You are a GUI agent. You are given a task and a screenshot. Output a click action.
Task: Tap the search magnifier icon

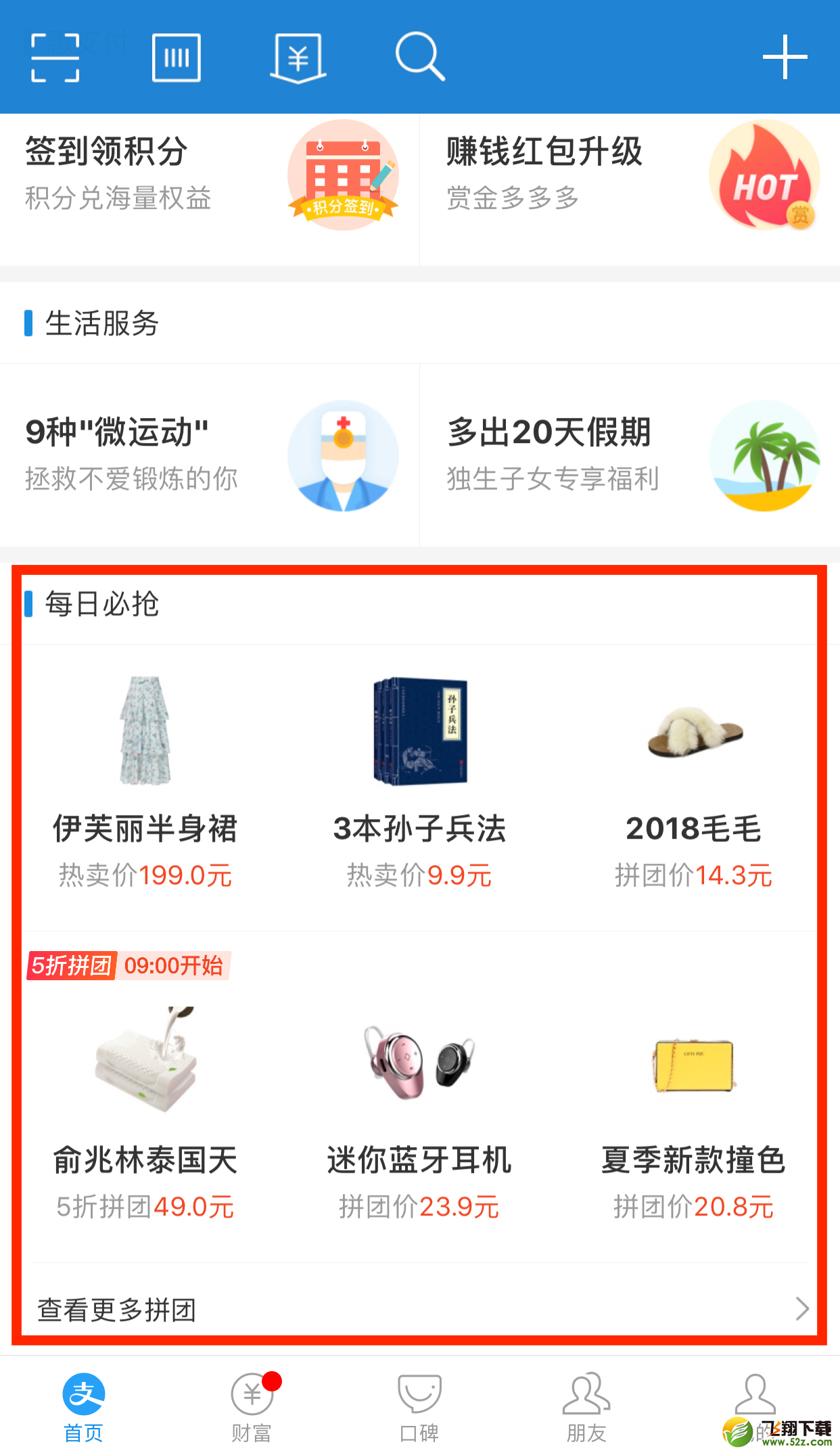[x=421, y=58]
